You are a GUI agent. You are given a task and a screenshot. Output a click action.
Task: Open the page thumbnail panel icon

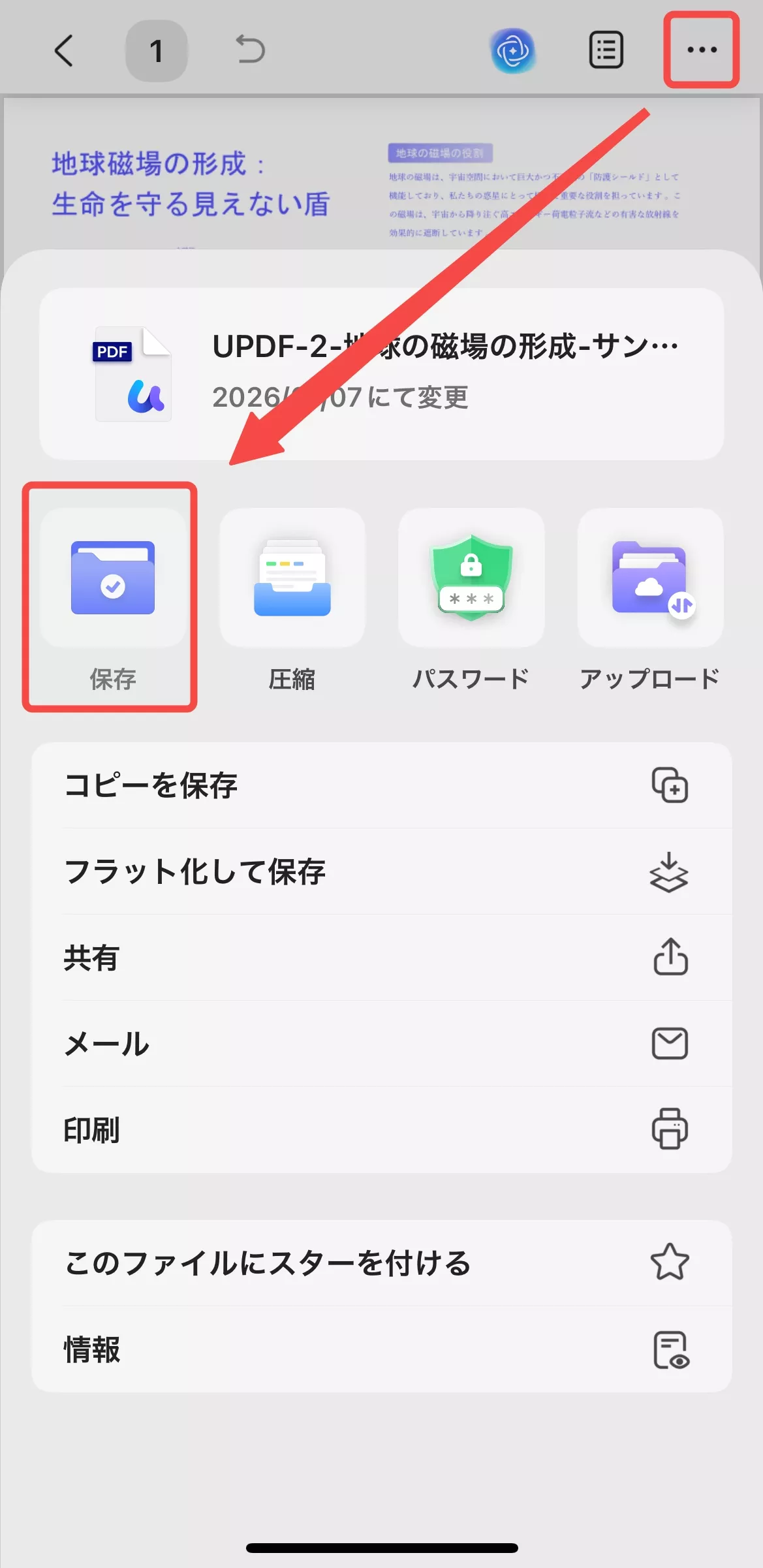[606, 50]
